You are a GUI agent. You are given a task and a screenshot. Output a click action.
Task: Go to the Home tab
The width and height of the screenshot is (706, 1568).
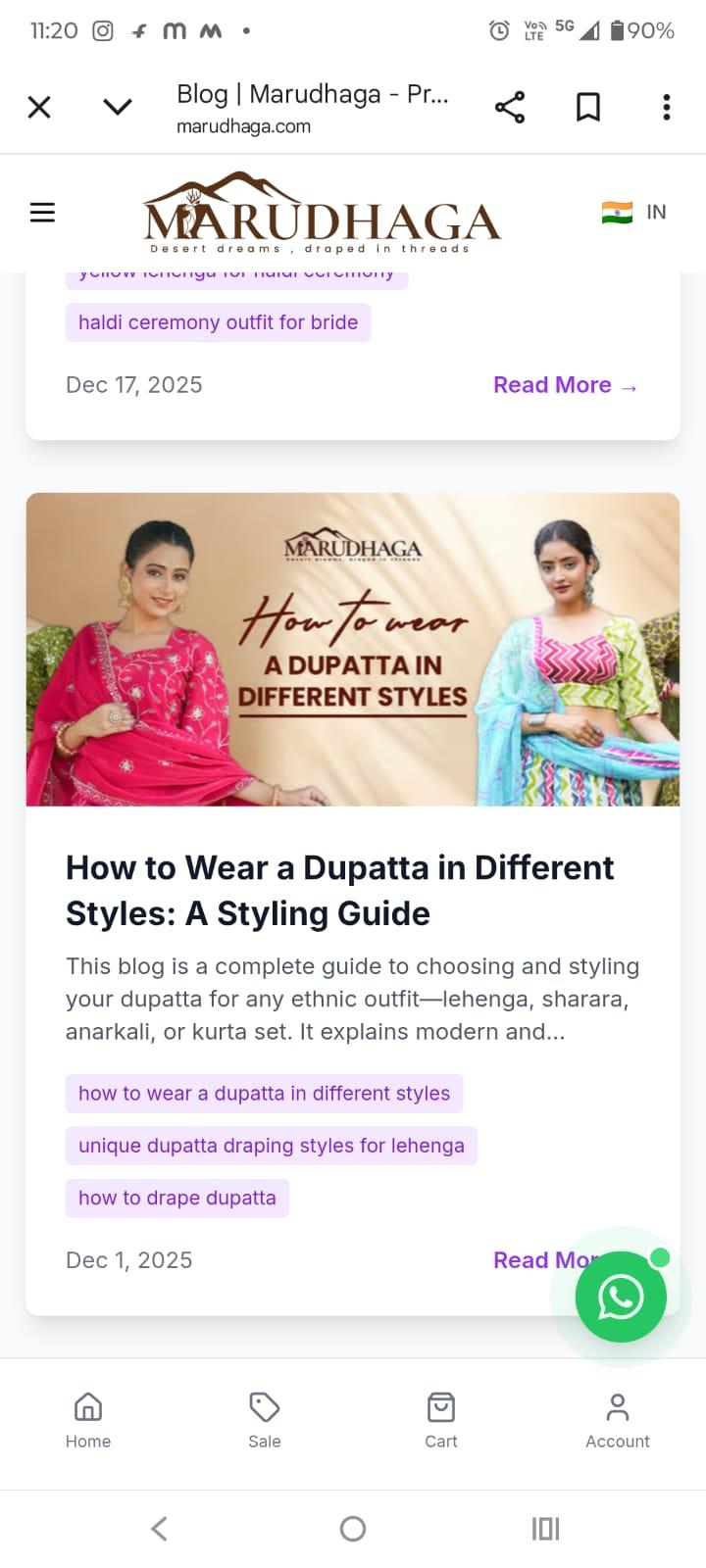[88, 1420]
